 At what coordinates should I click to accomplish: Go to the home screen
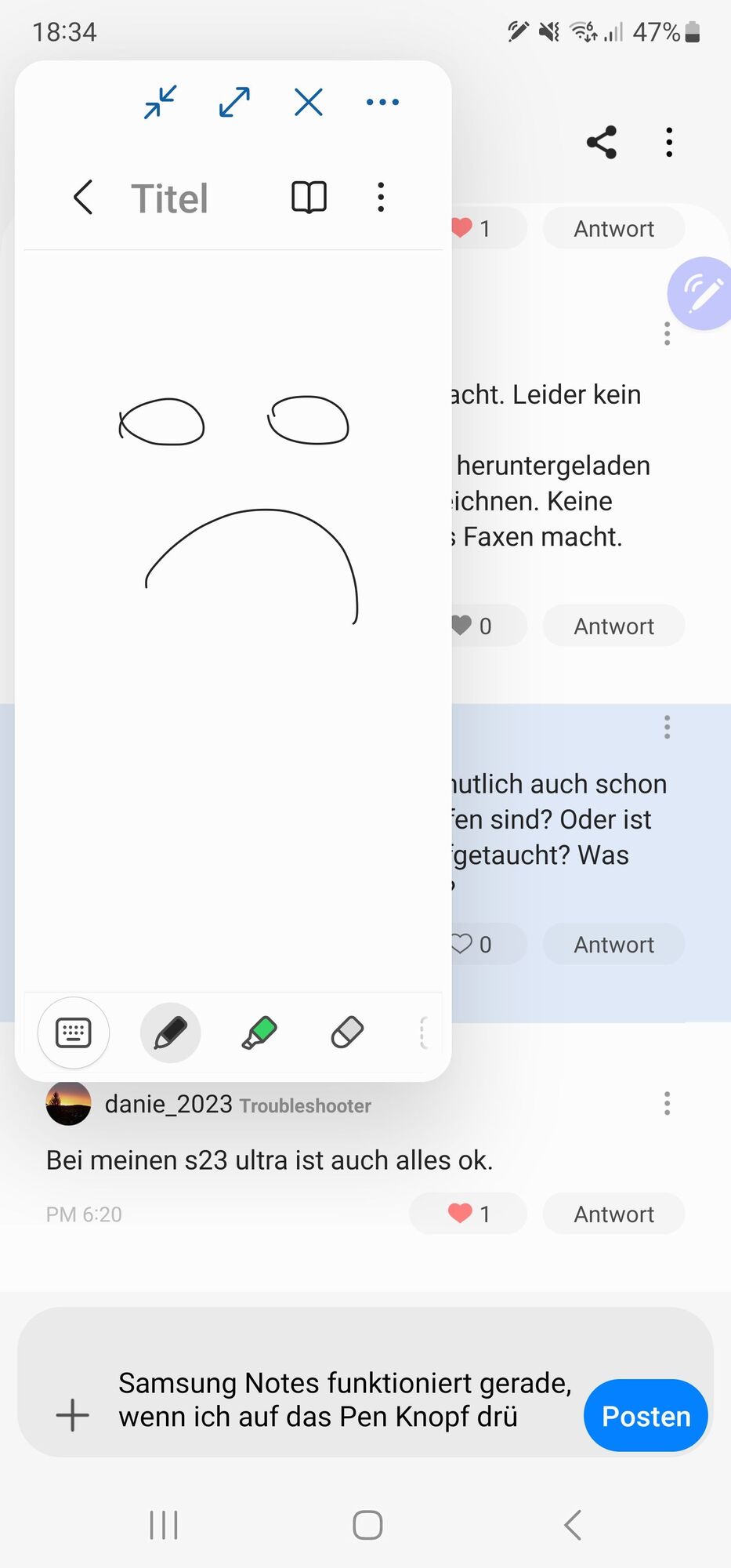[x=367, y=1525]
